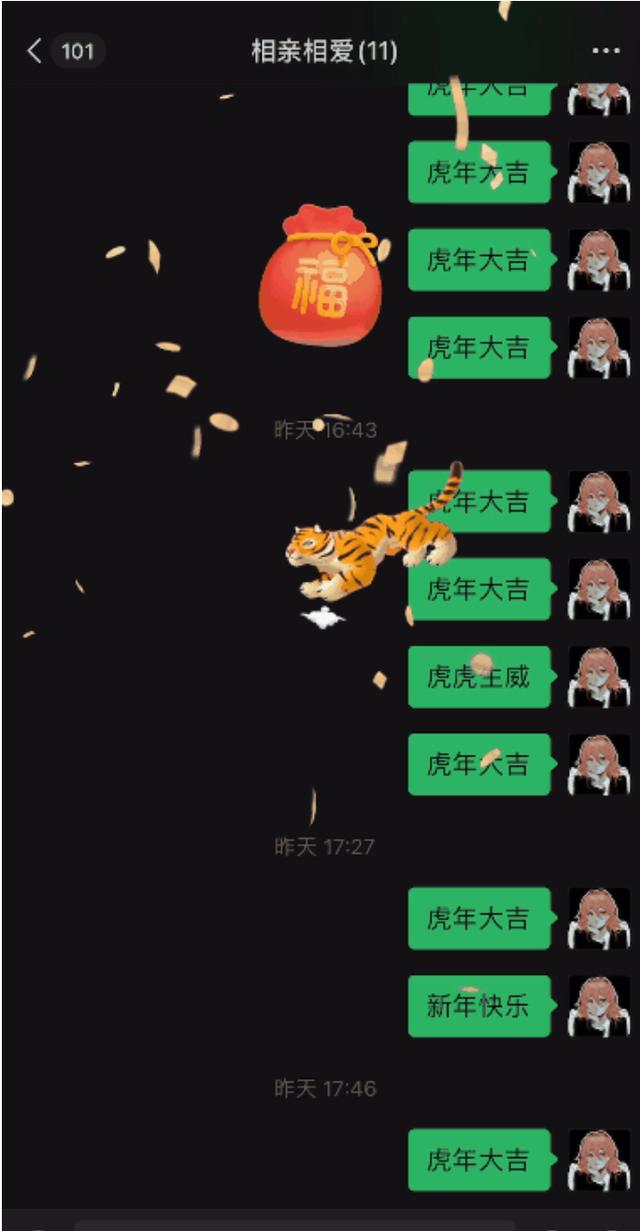
Task: Open the sender's avatar beside 虎虎生威
Action: pyautogui.click(x=600, y=677)
